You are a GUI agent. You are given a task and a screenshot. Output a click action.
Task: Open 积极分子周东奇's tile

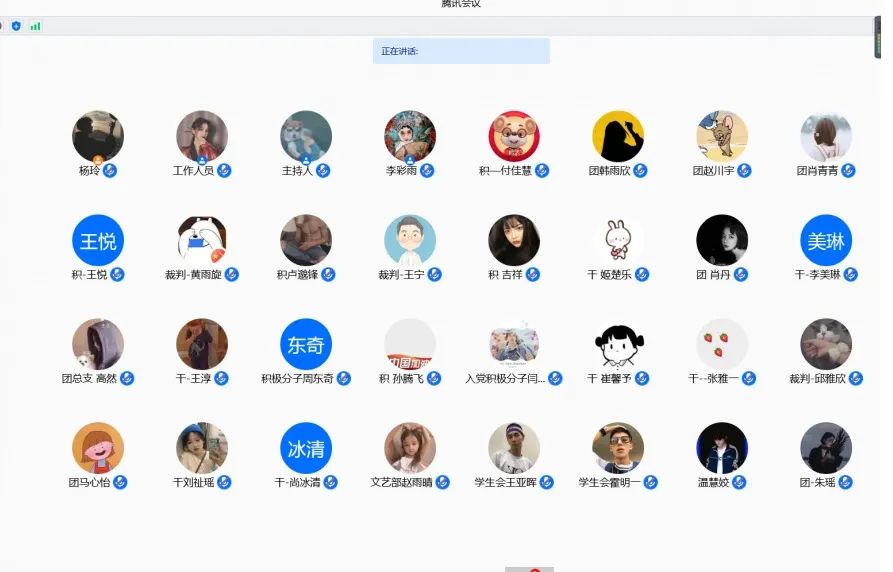pyautogui.click(x=306, y=345)
